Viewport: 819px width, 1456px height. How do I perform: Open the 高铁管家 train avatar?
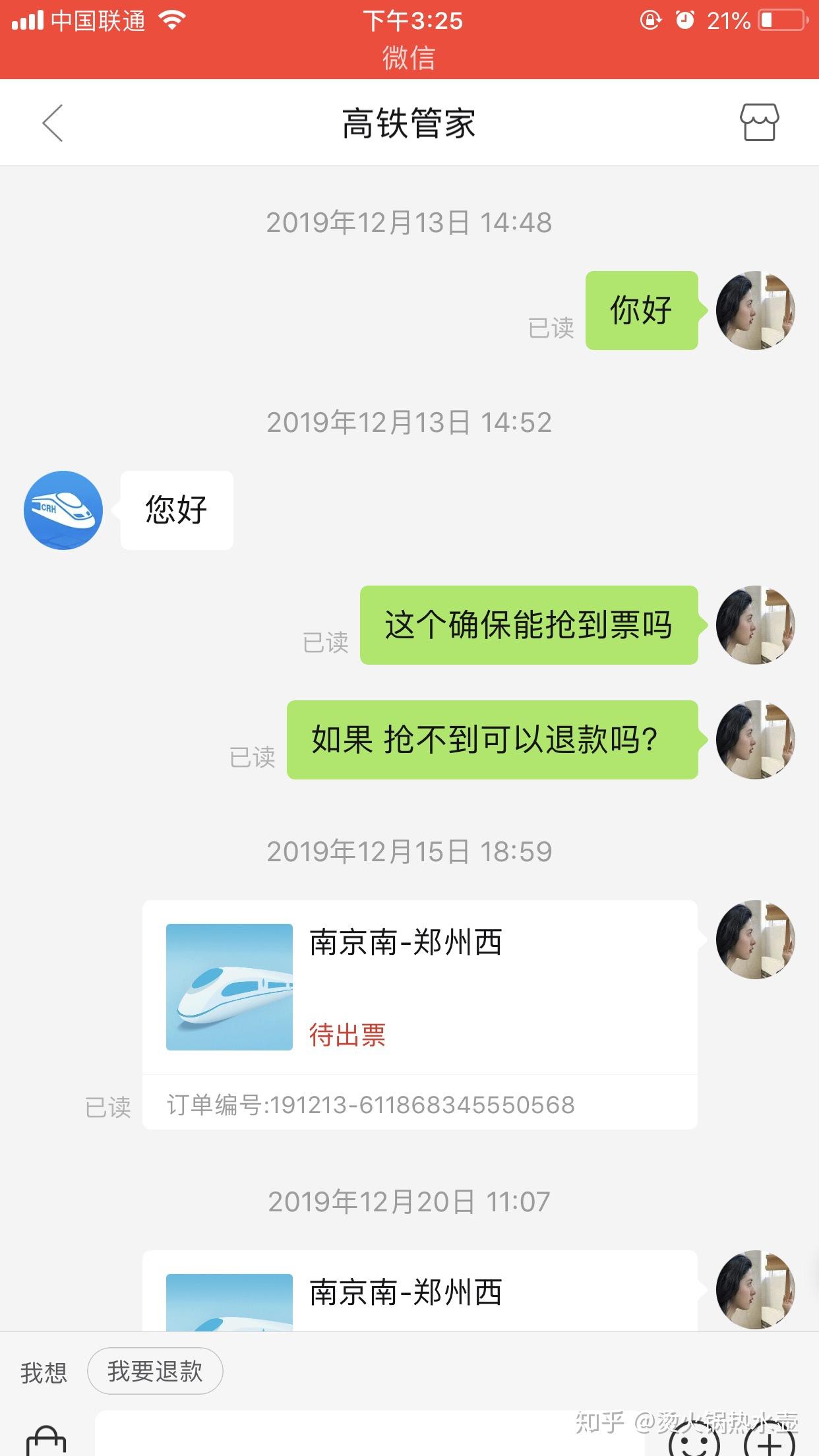click(x=63, y=510)
